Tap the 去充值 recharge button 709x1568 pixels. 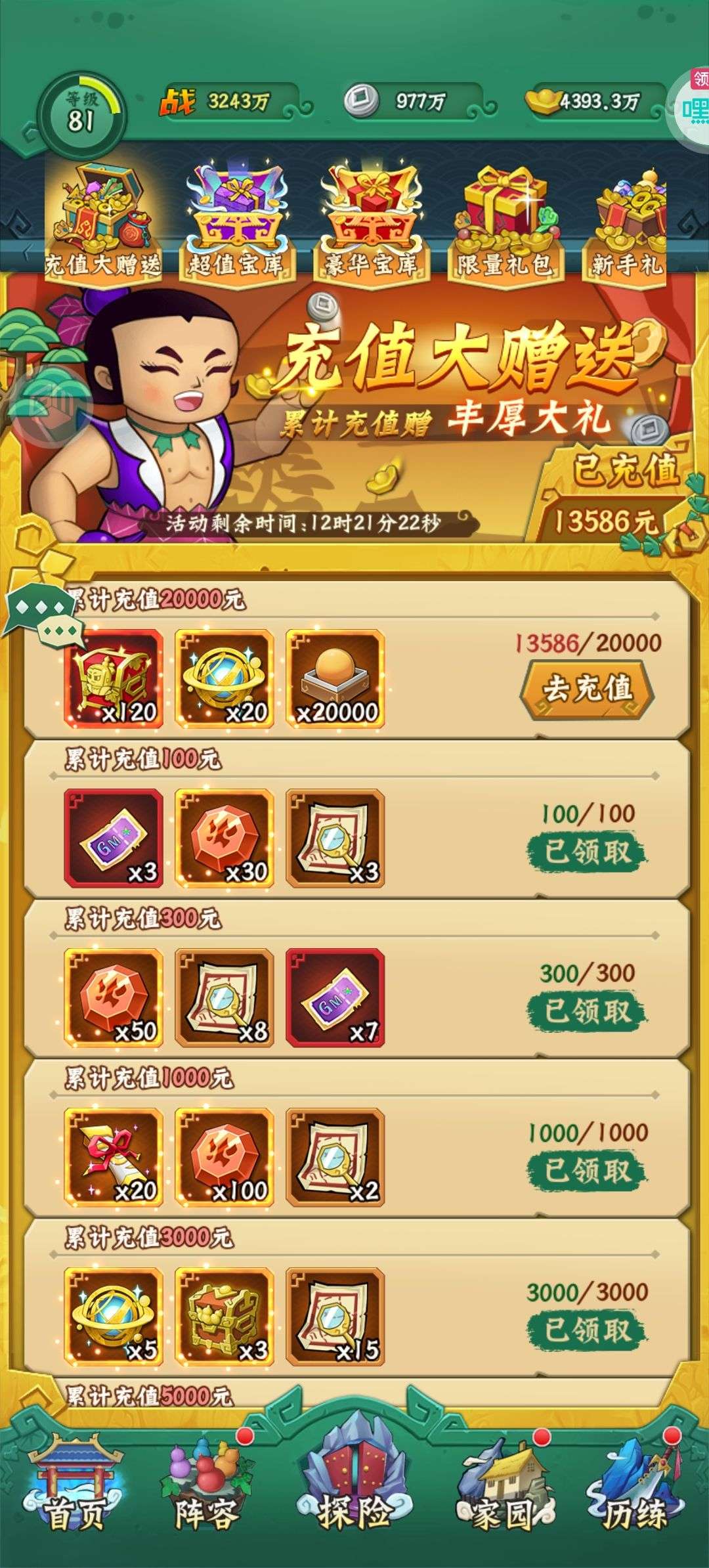click(x=587, y=689)
